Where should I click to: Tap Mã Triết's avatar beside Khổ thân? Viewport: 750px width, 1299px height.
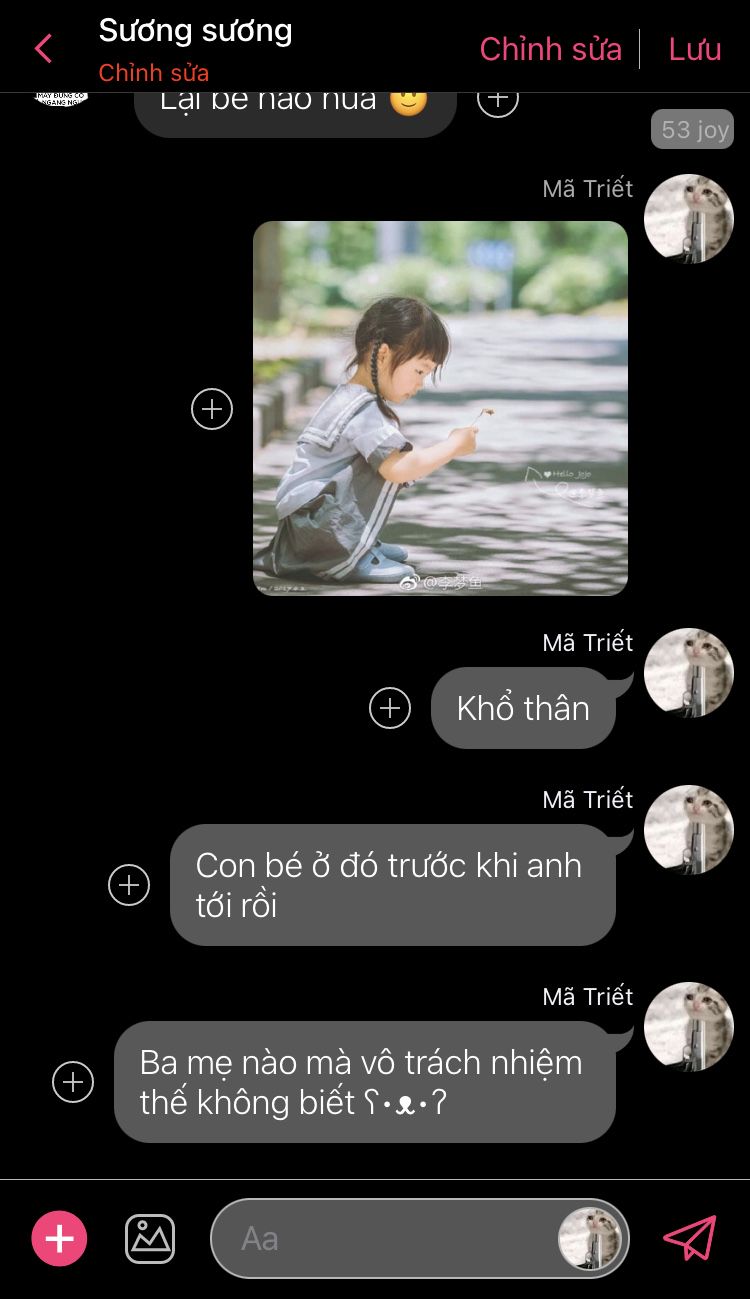(688, 673)
